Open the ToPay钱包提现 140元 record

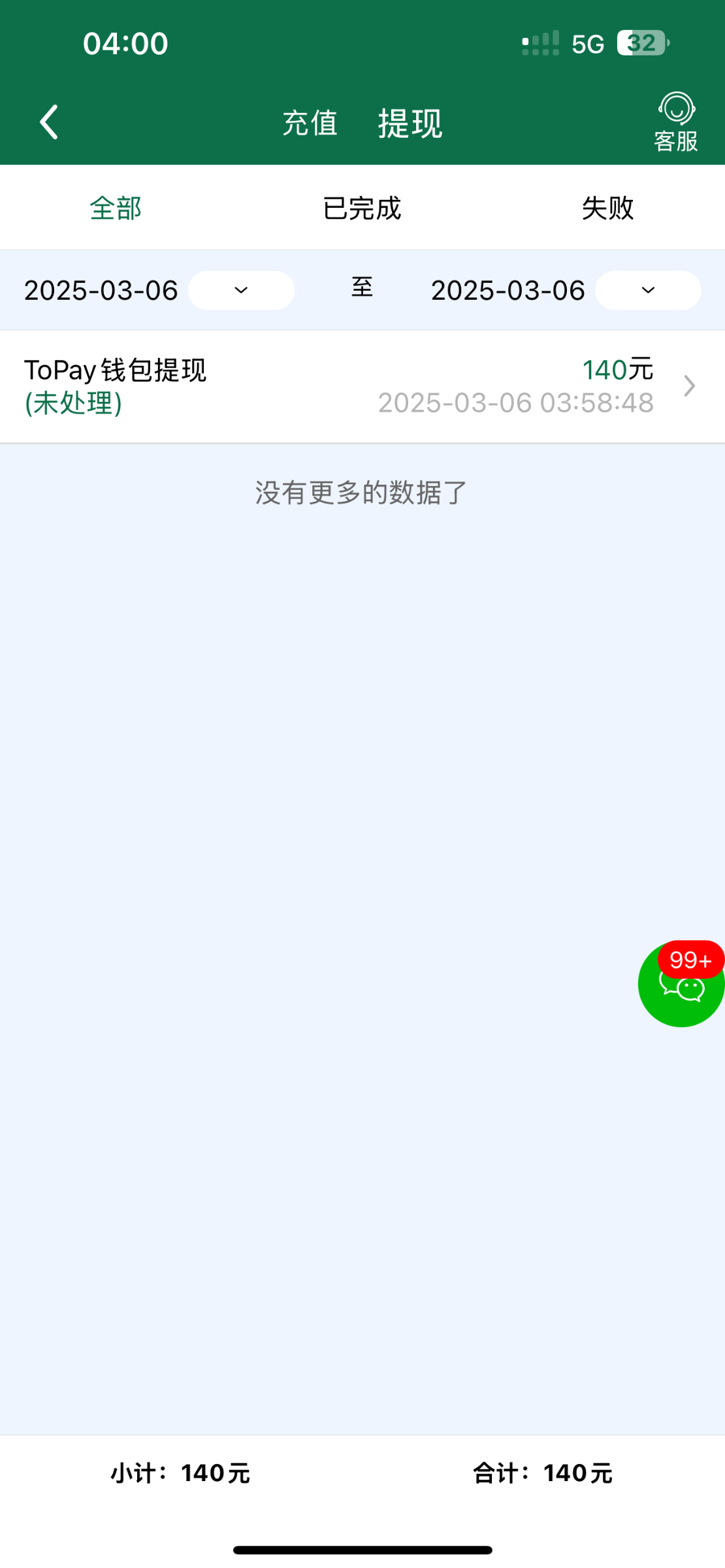pyautogui.click(x=362, y=386)
